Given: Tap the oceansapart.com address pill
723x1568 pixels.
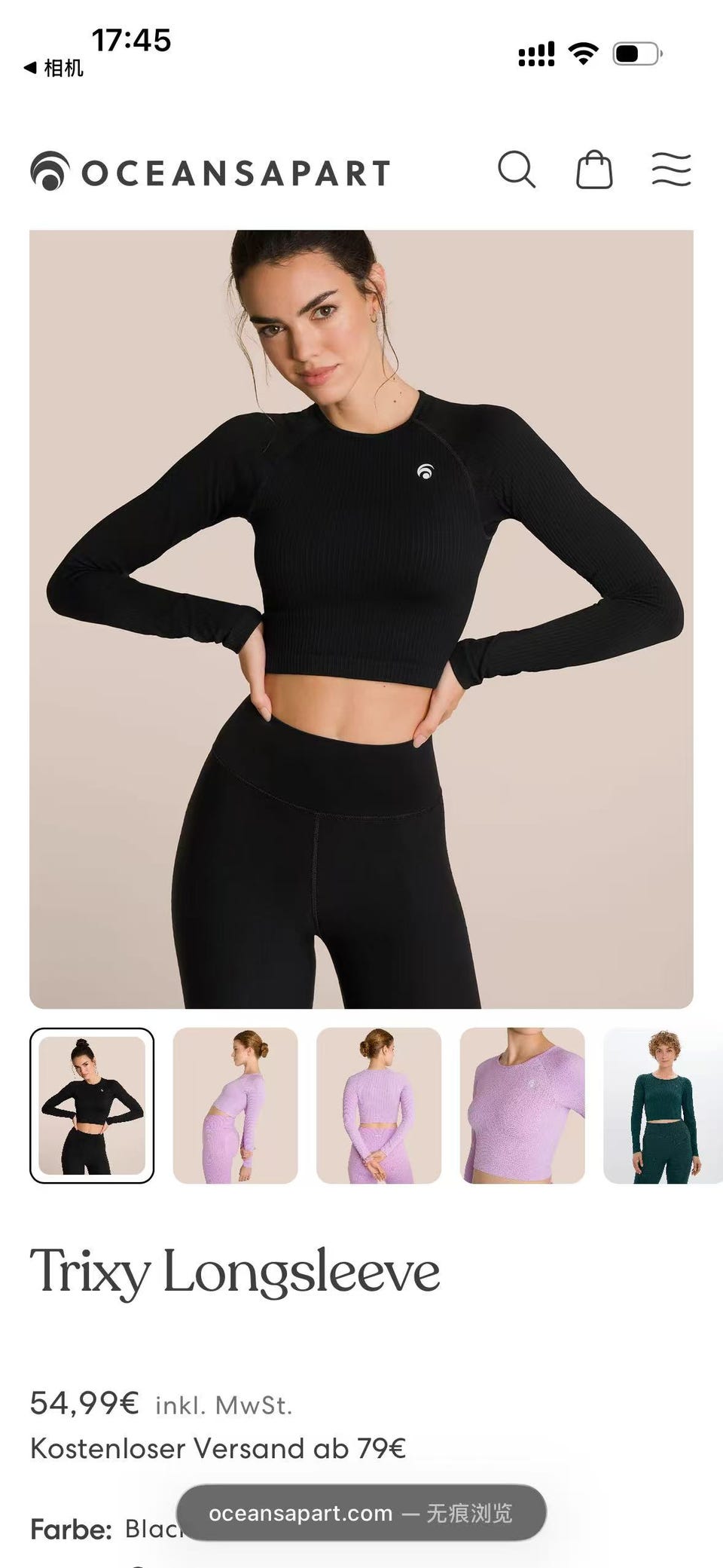Looking at the screenshot, I should [x=361, y=1512].
